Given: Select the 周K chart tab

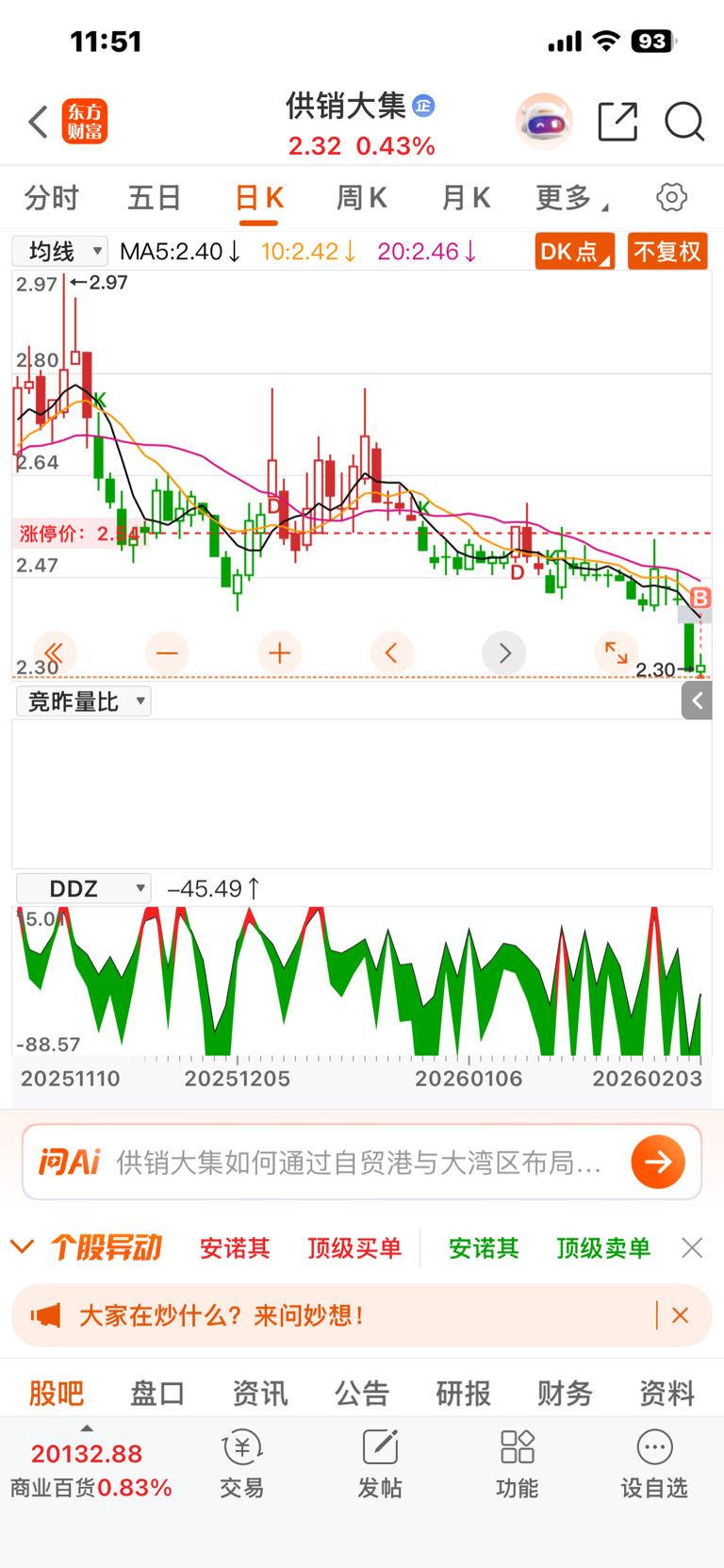Looking at the screenshot, I should [362, 198].
